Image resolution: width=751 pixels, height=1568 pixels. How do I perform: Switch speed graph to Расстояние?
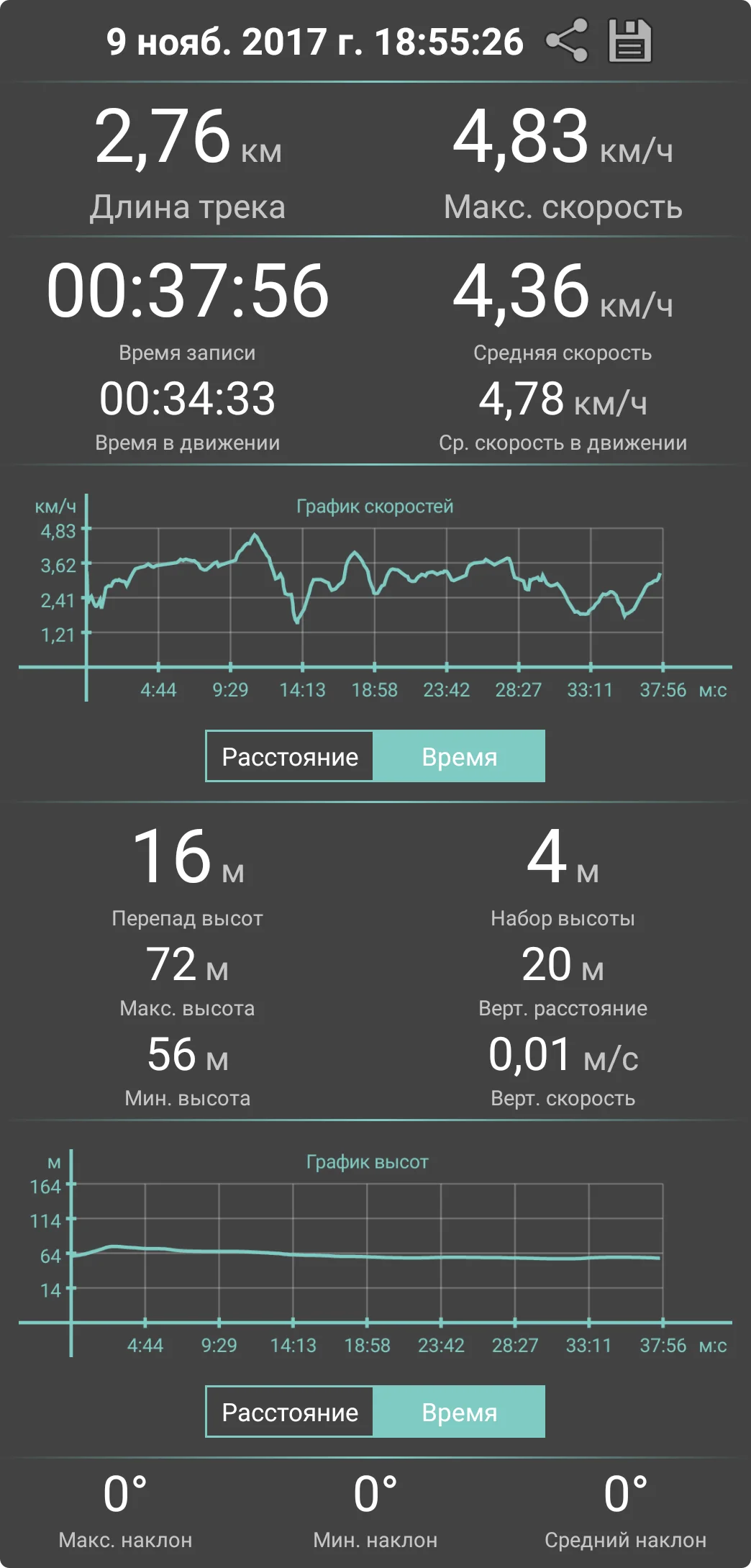coord(290,756)
